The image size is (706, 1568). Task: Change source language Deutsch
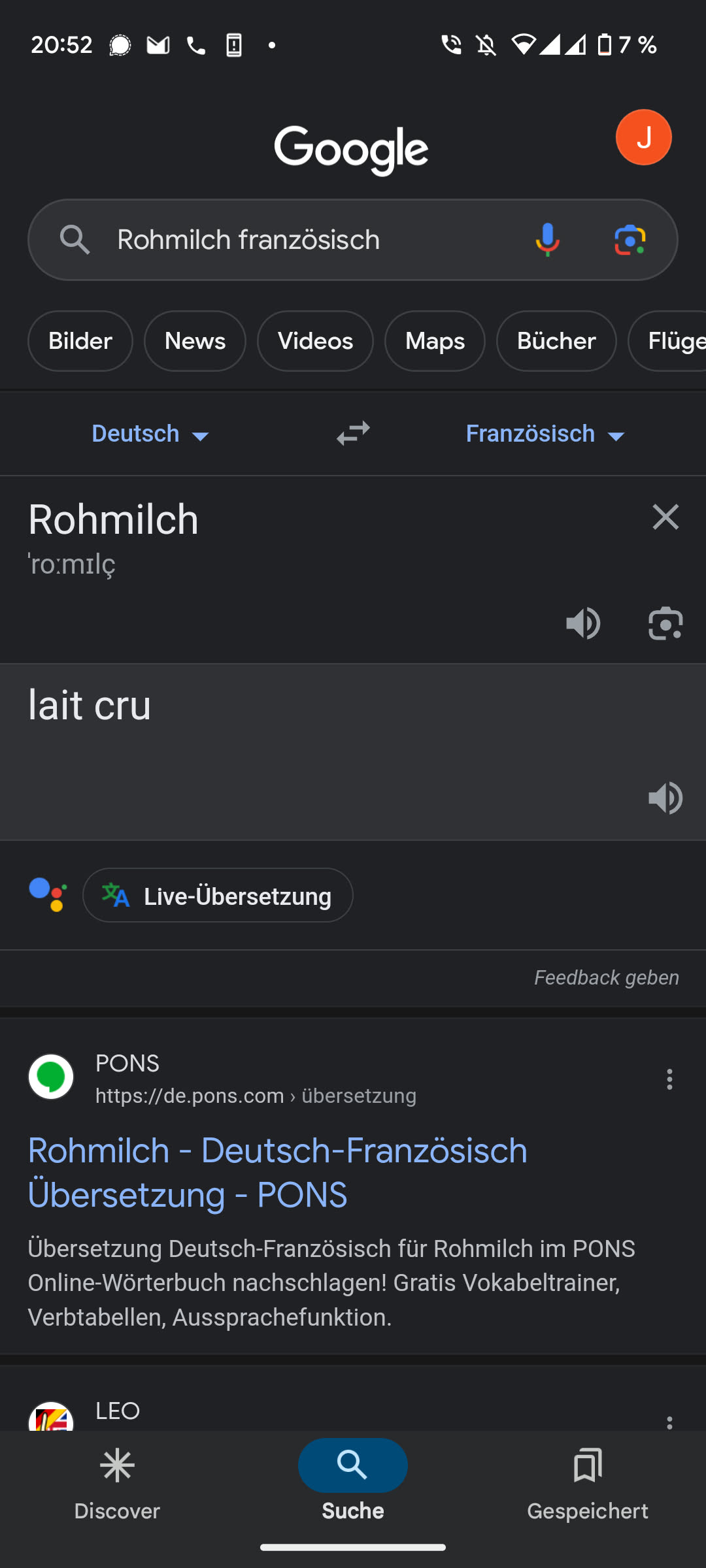coord(150,434)
